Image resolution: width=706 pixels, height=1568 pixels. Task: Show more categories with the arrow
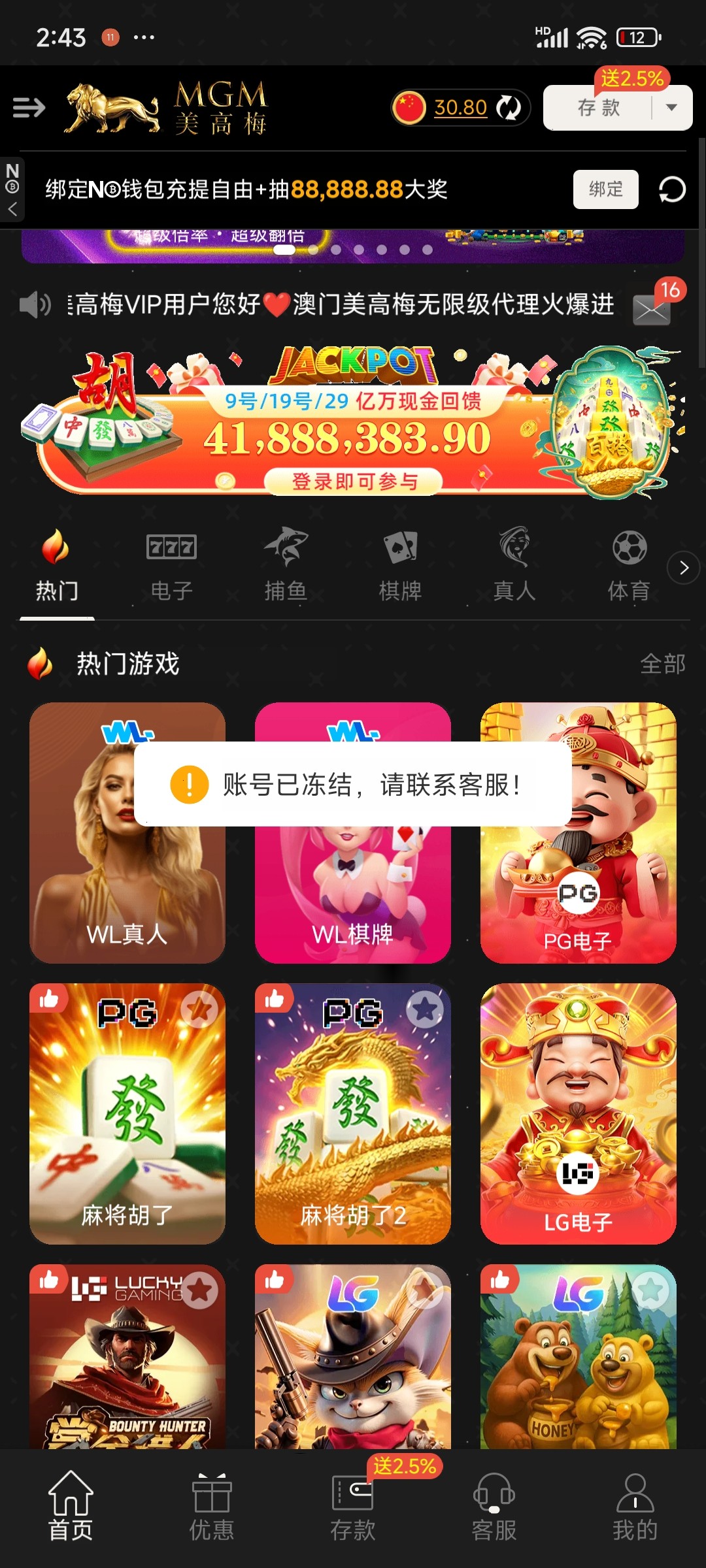point(683,568)
